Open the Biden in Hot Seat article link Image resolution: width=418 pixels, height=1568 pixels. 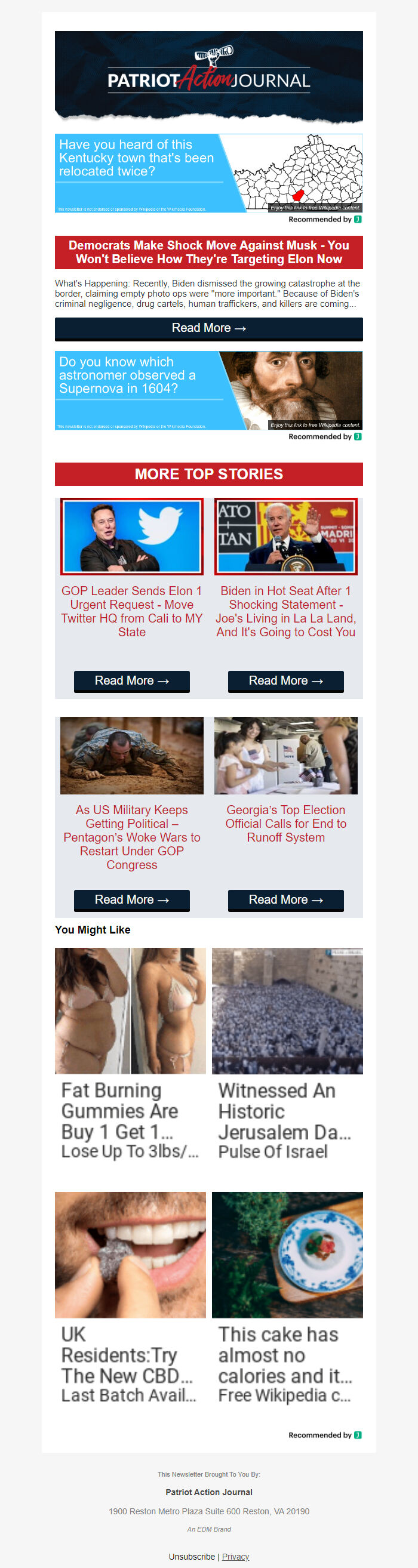(x=285, y=611)
